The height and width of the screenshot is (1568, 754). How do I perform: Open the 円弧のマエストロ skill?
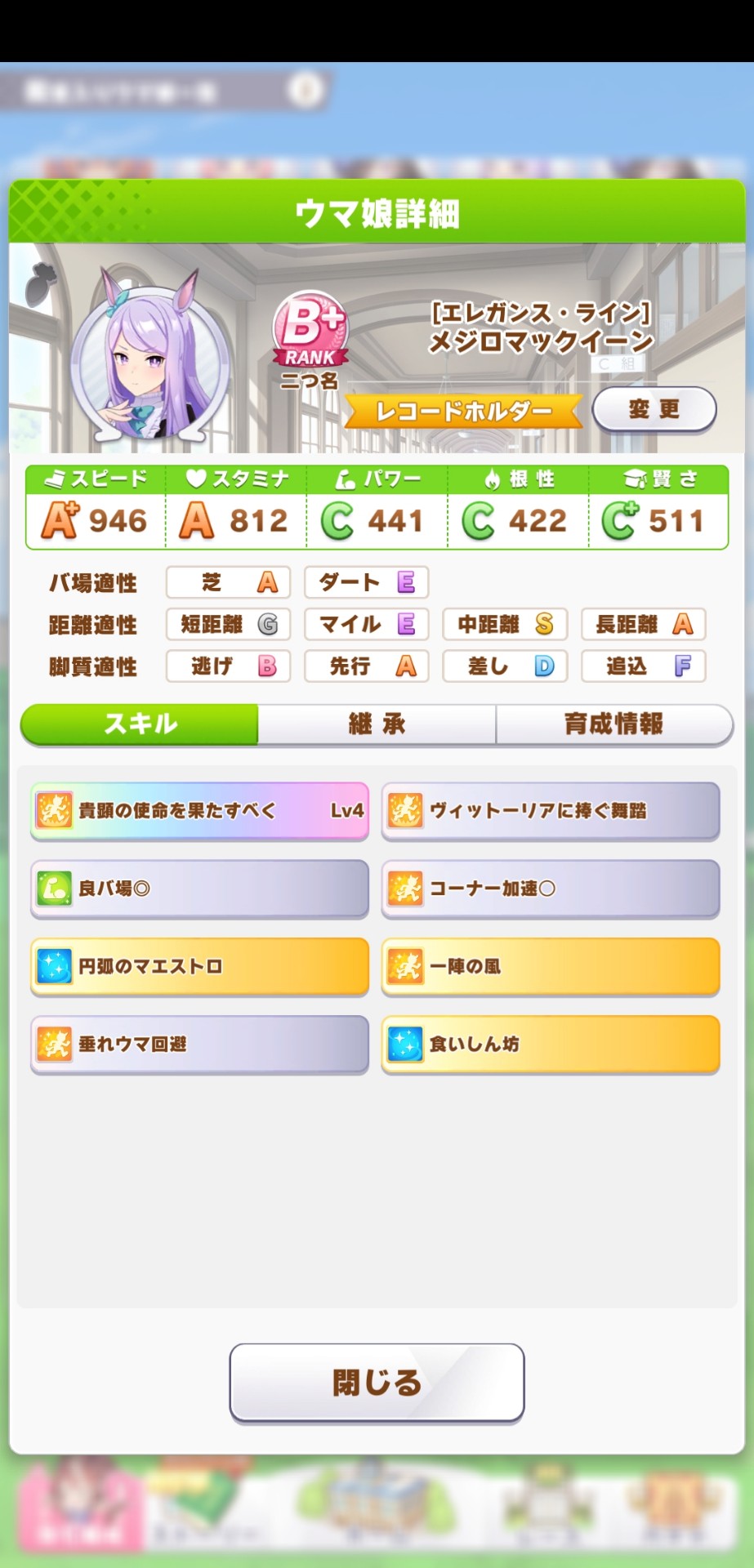pyautogui.click(x=199, y=966)
